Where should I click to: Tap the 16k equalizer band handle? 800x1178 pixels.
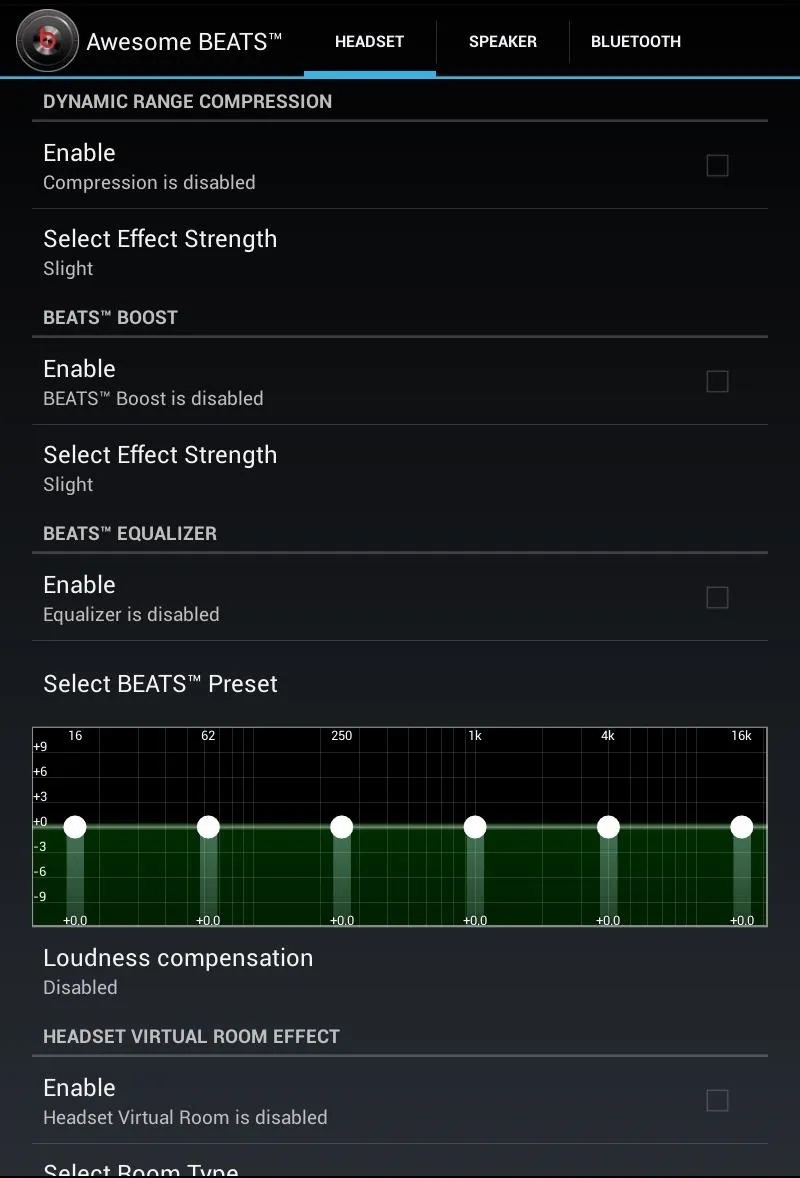741,827
